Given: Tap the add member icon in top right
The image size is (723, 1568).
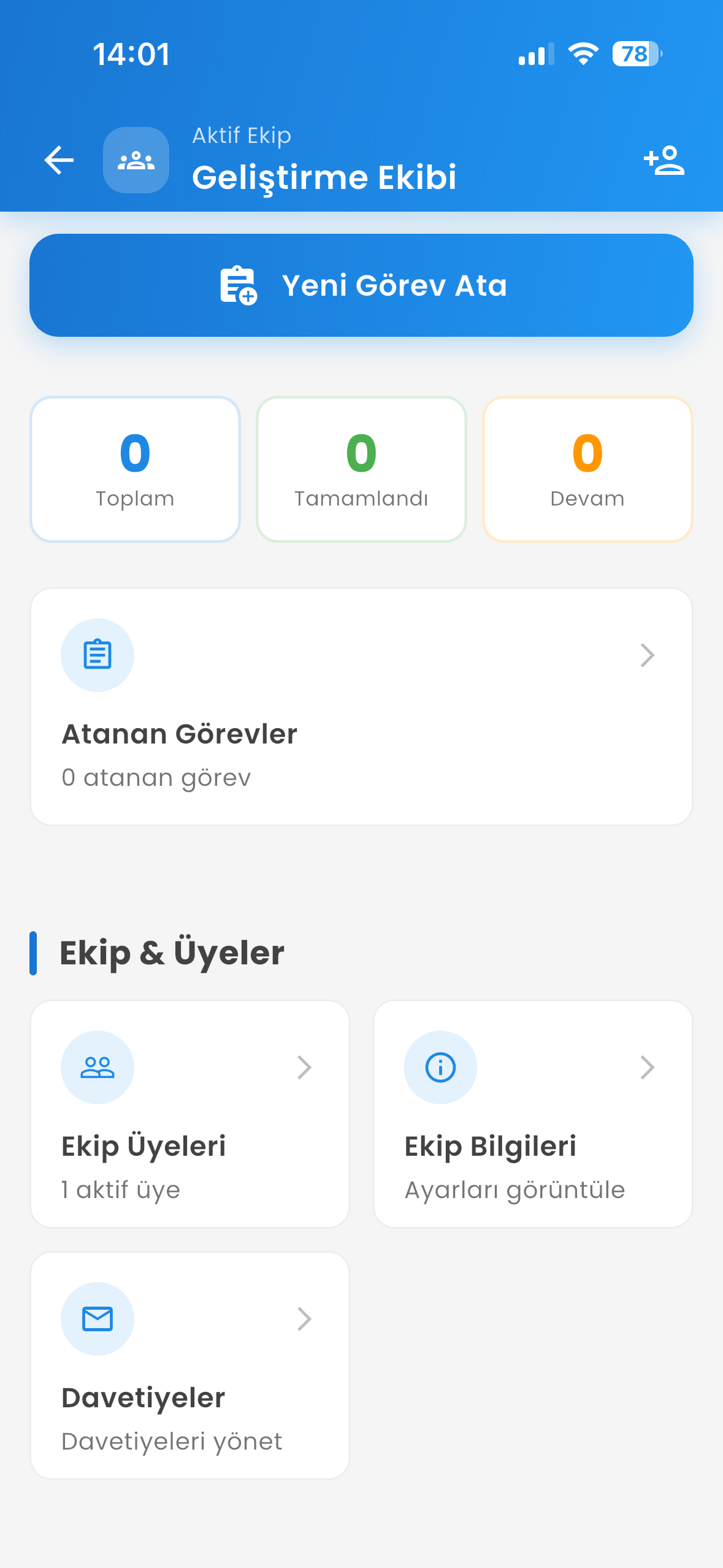Looking at the screenshot, I should point(665,160).
